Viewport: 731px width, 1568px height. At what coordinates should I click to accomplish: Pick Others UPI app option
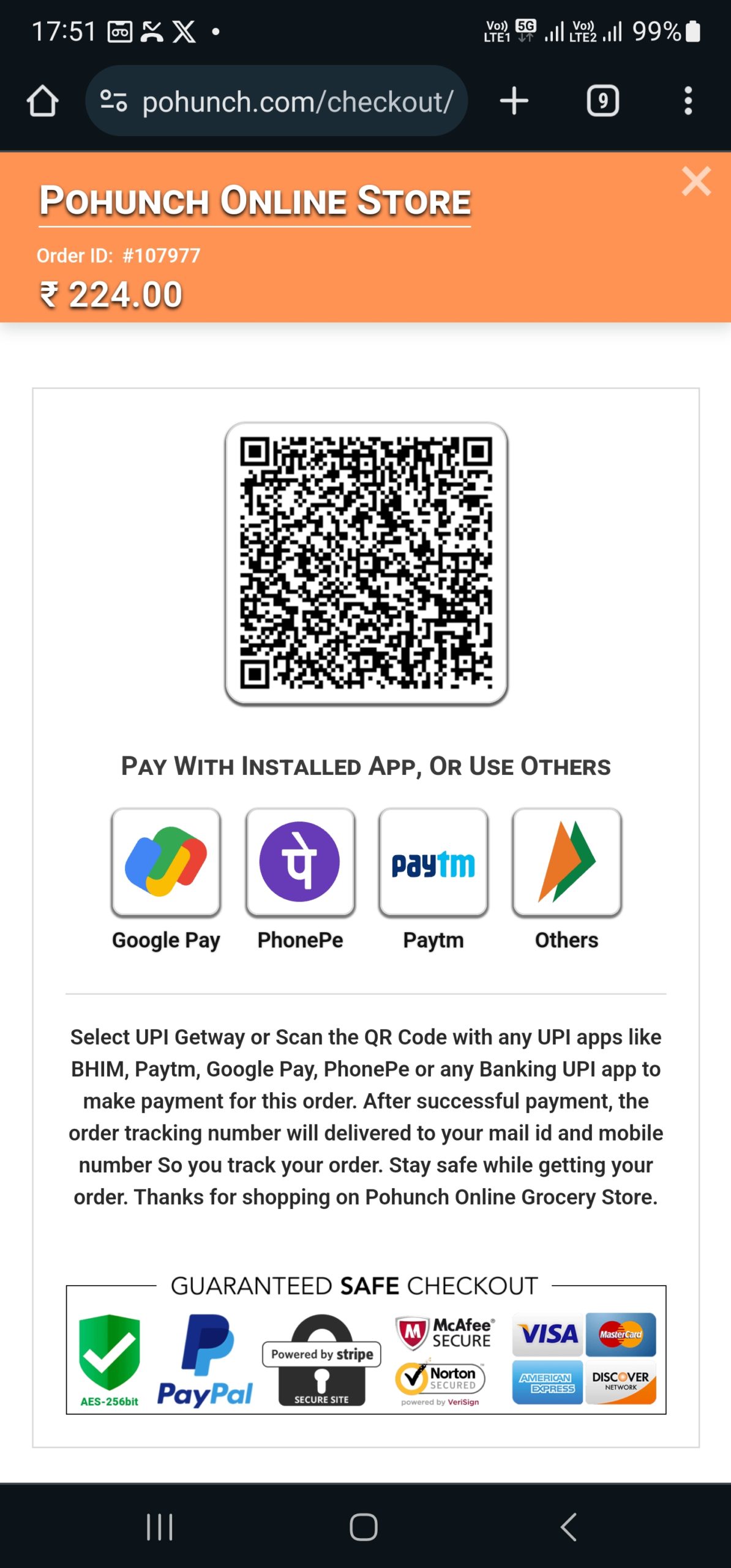point(567,862)
